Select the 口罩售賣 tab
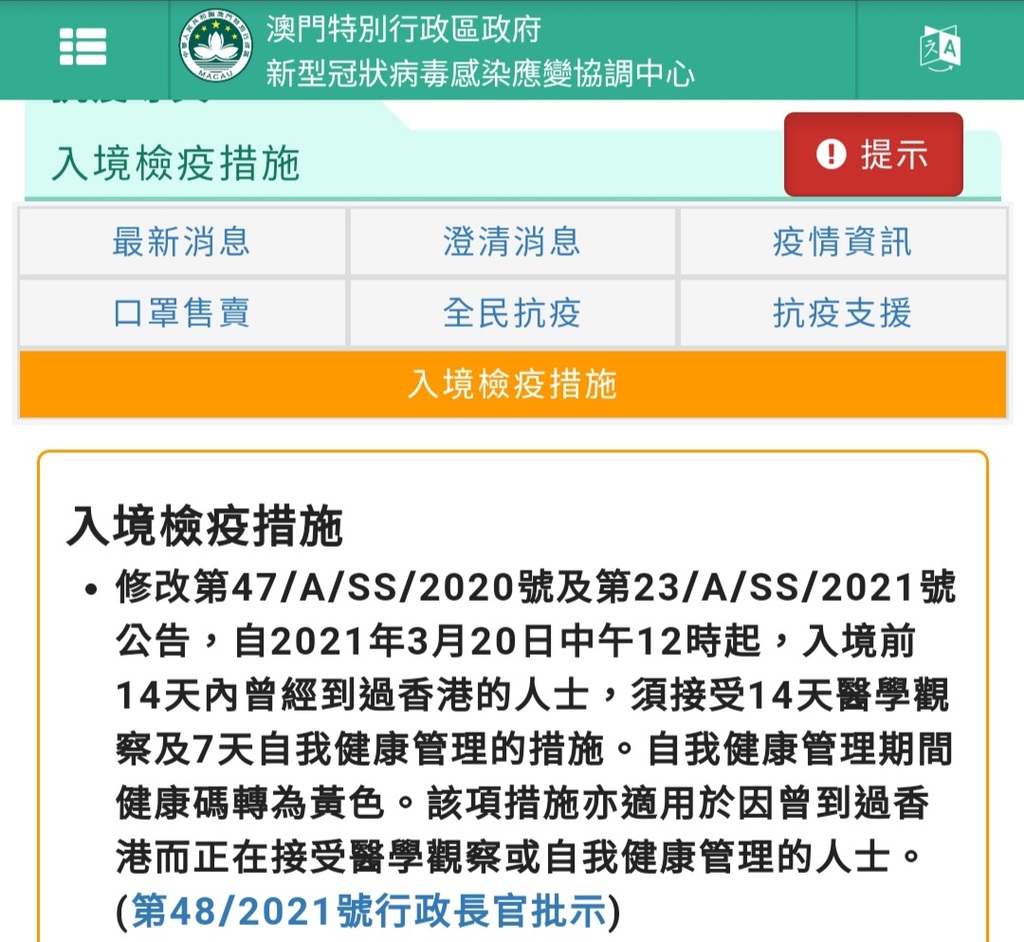This screenshot has height=942, width=1024. [x=182, y=313]
